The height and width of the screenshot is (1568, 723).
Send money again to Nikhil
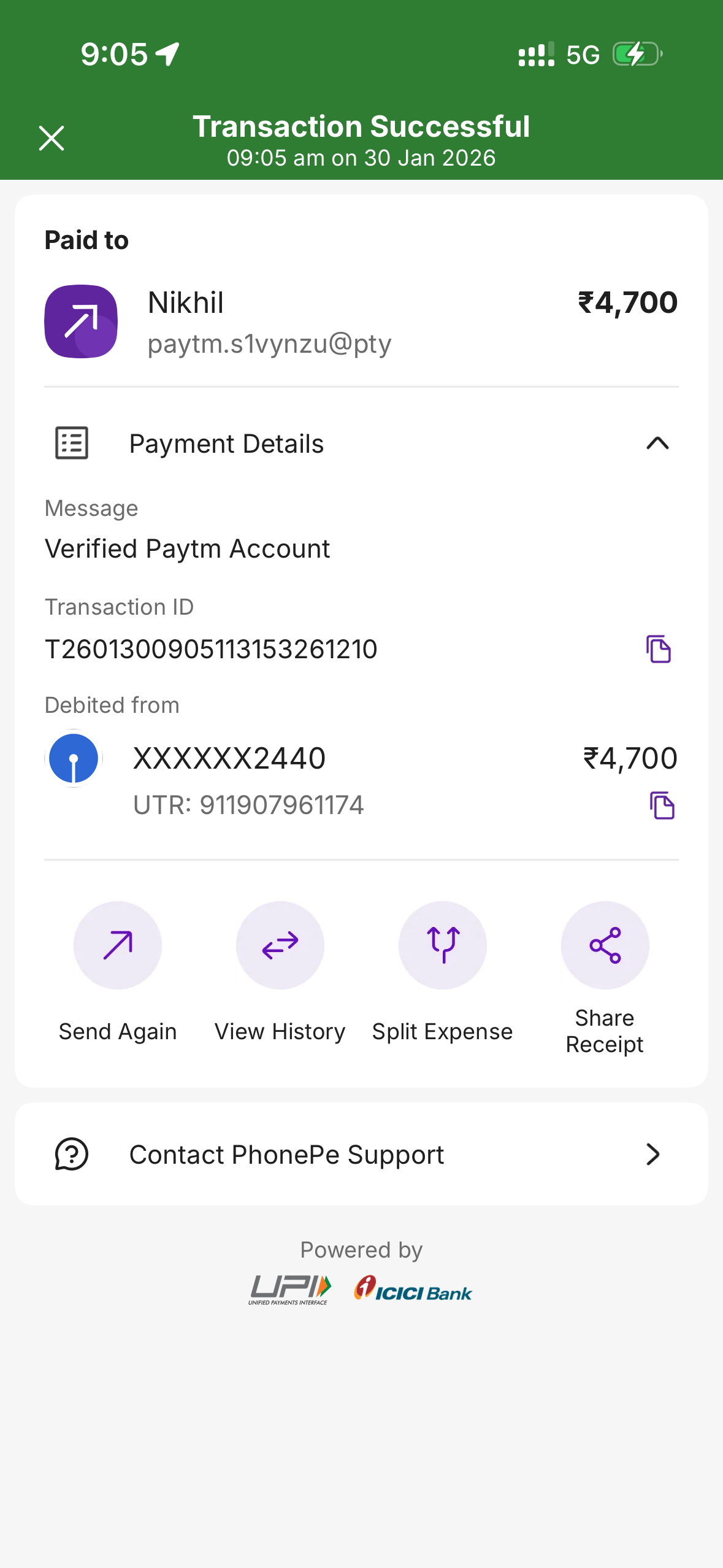pos(118,945)
